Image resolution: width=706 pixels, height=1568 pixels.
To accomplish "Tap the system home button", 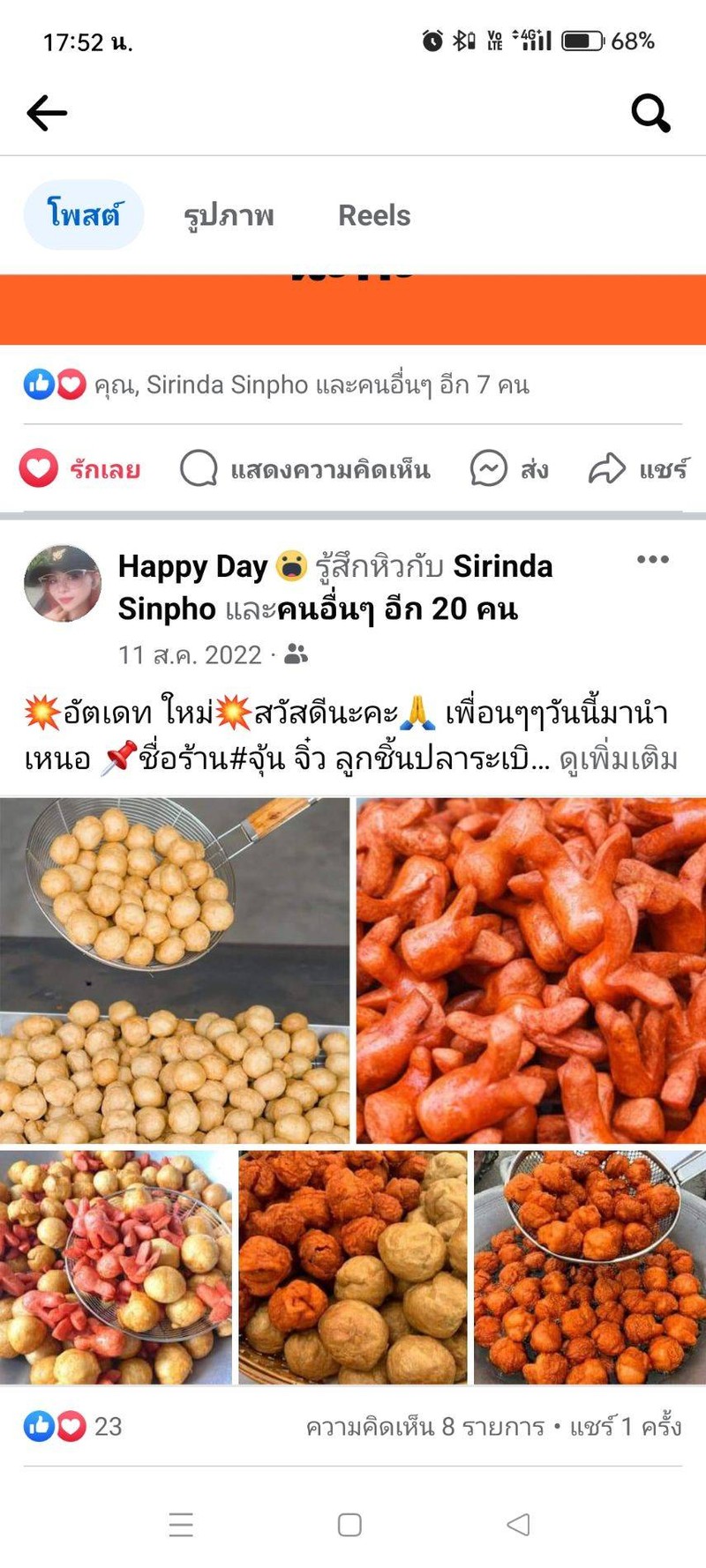I will pyautogui.click(x=349, y=1525).
